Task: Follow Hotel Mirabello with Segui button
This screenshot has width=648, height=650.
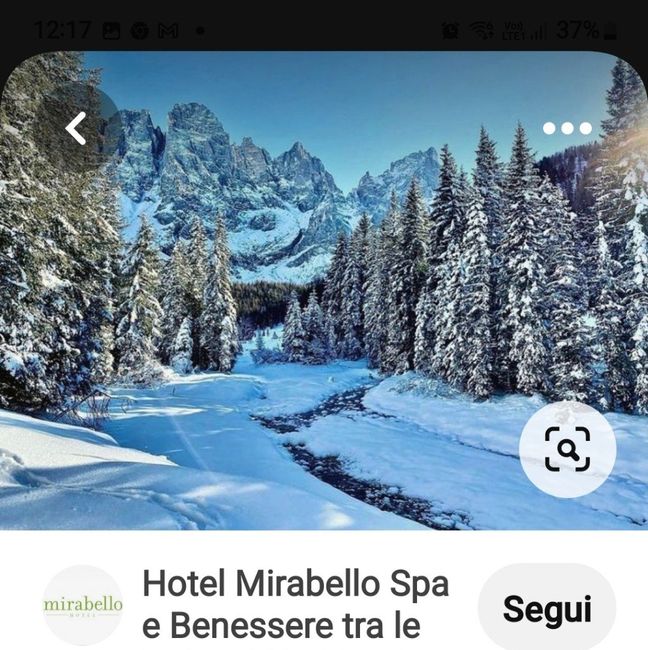Action: [x=546, y=608]
